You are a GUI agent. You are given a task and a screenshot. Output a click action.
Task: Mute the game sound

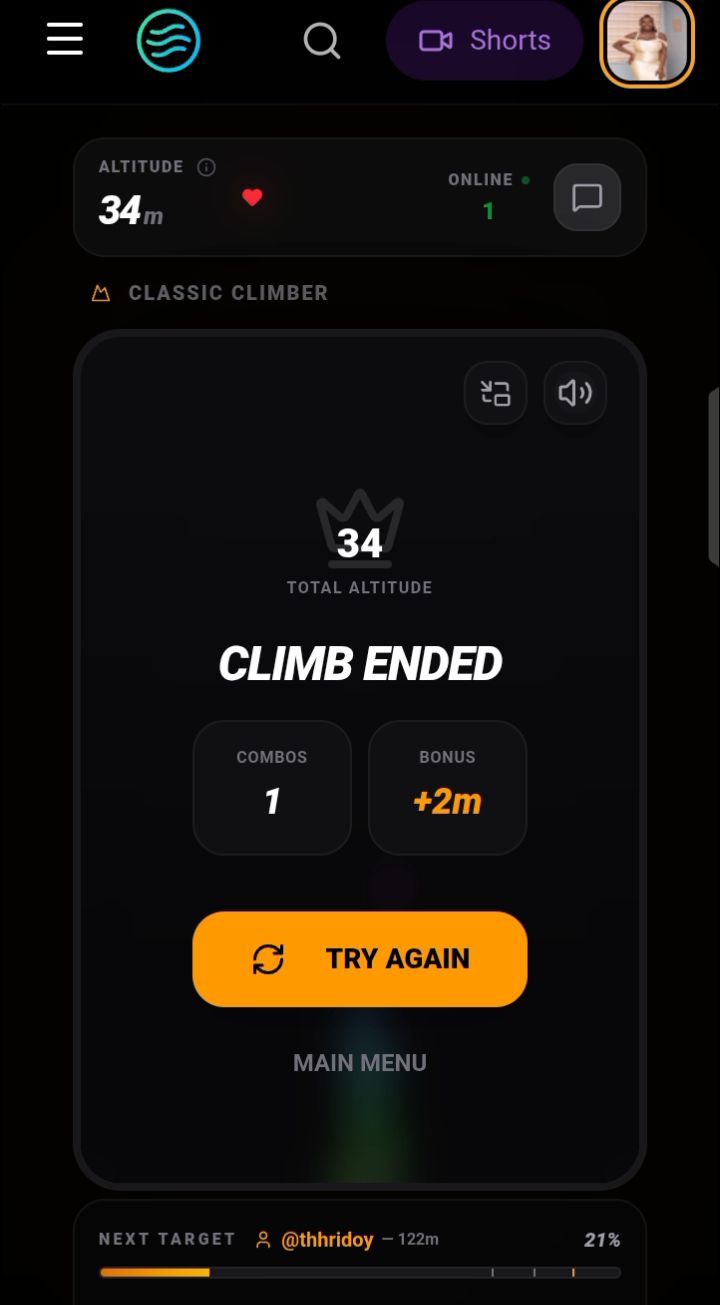coord(575,393)
